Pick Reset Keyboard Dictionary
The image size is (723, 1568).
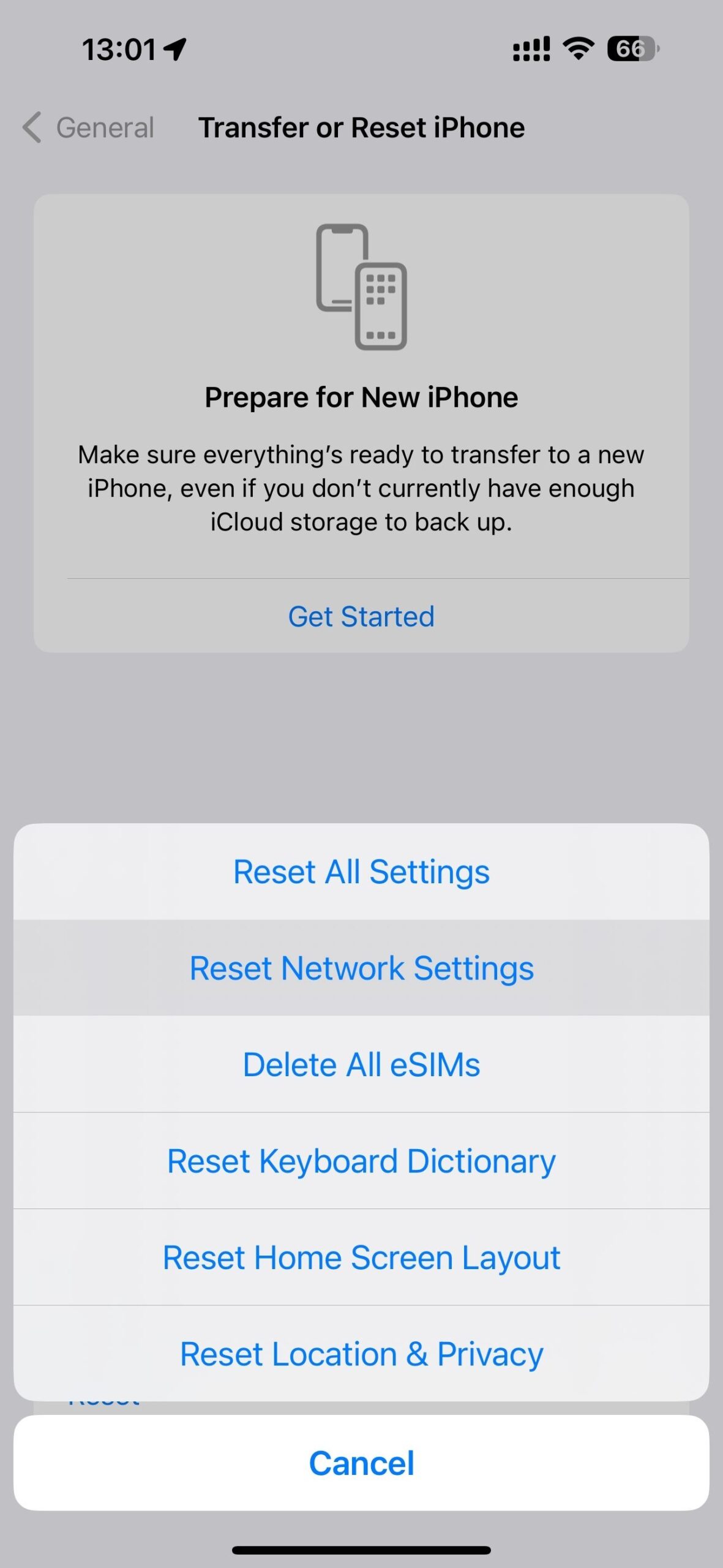point(361,1161)
